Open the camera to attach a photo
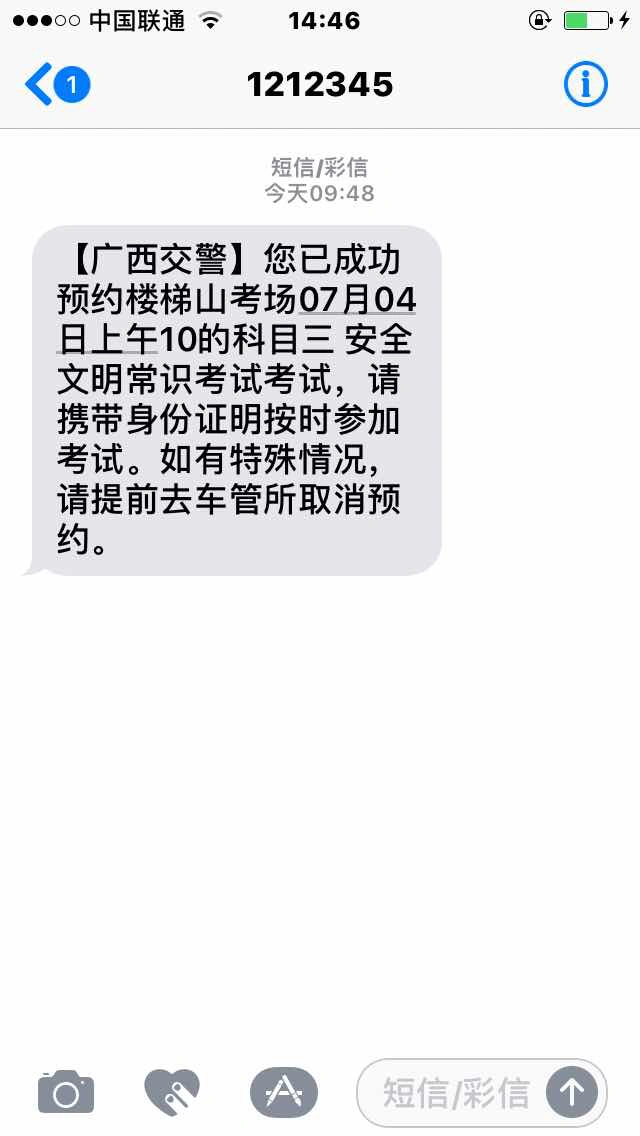The width and height of the screenshot is (640, 1136). click(66, 1093)
